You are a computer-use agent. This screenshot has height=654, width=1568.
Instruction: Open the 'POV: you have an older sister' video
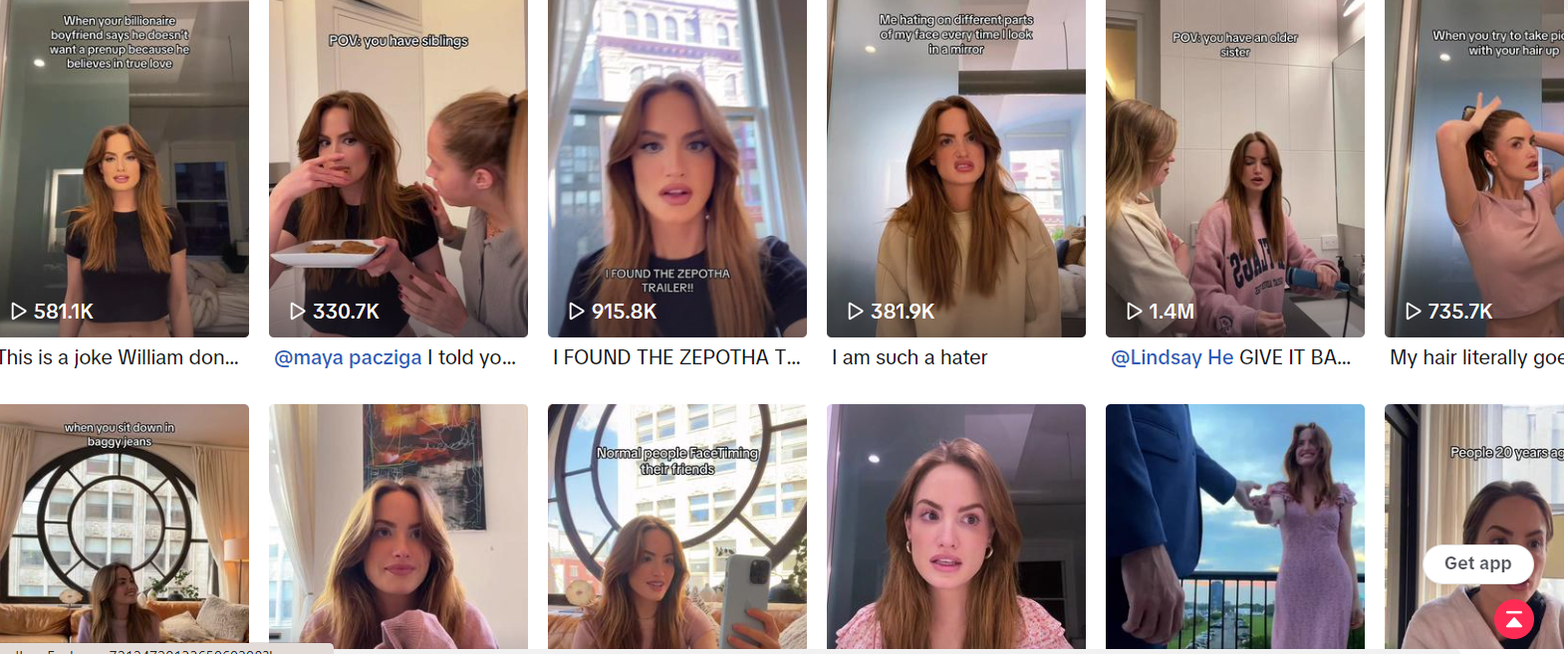[x=1235, y=168]
